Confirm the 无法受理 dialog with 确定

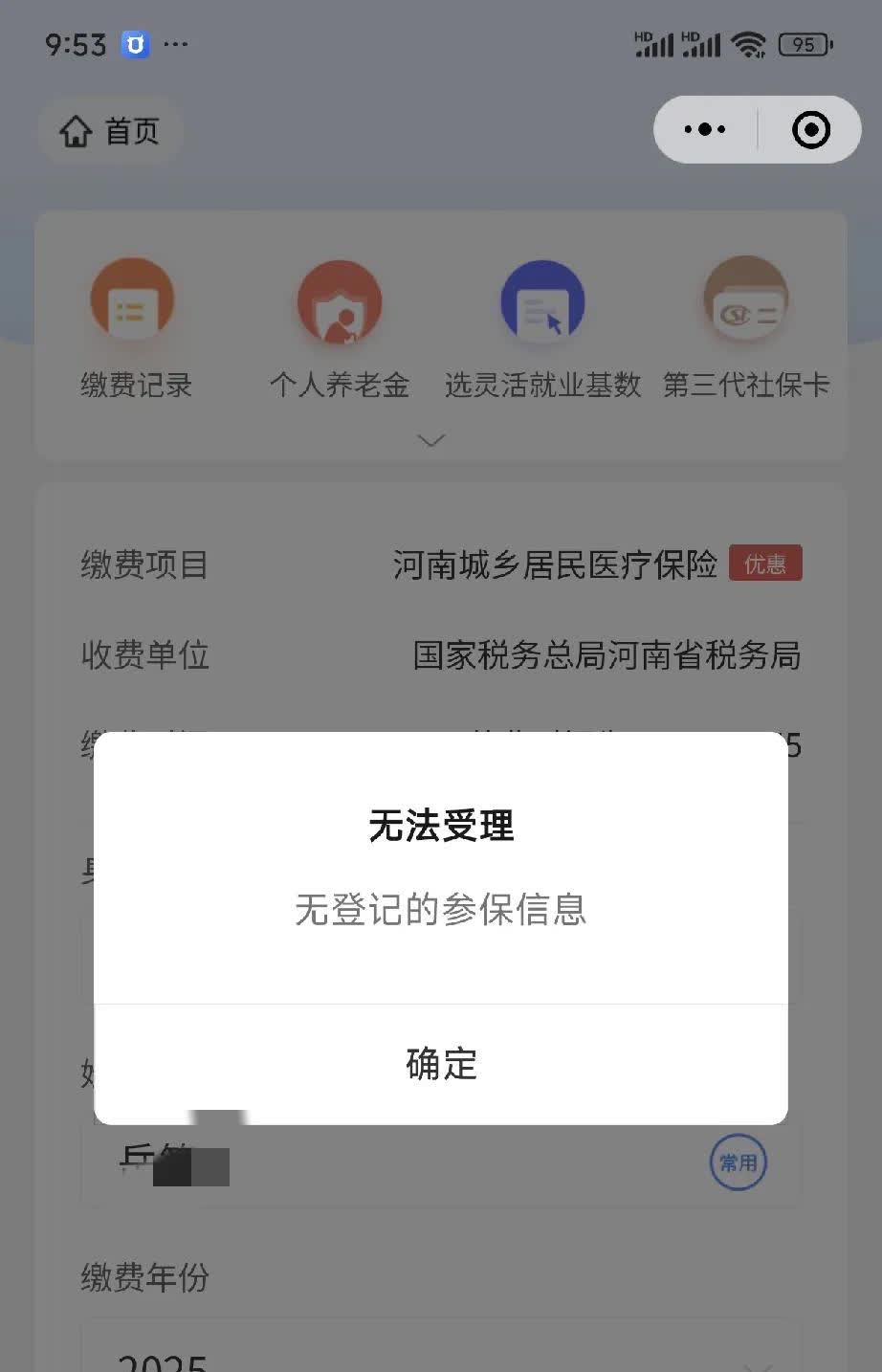click(x=441, y=1064)
